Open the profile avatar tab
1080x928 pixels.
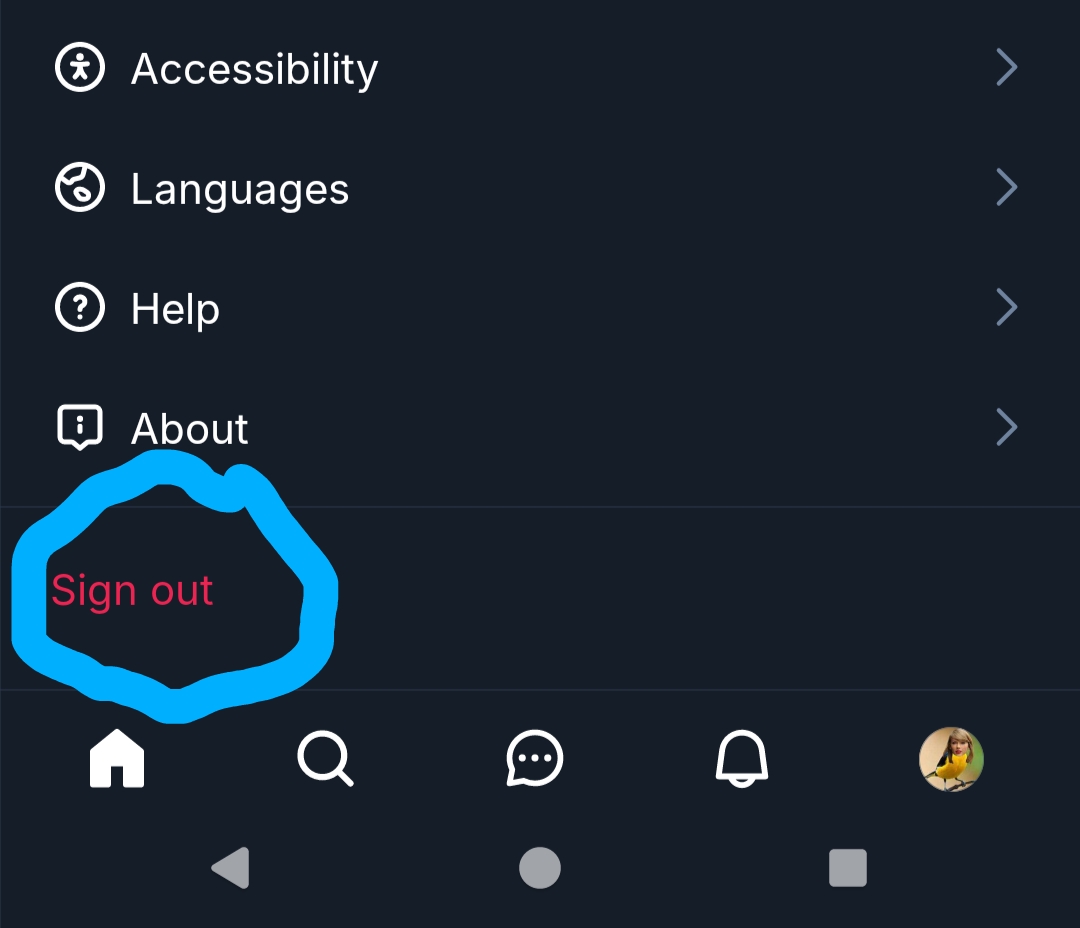951,760
